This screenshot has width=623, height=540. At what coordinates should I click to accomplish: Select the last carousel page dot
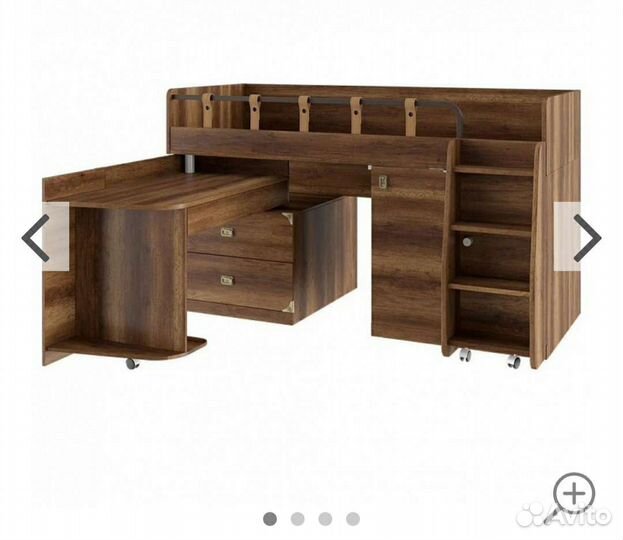(x=353, y=519)
